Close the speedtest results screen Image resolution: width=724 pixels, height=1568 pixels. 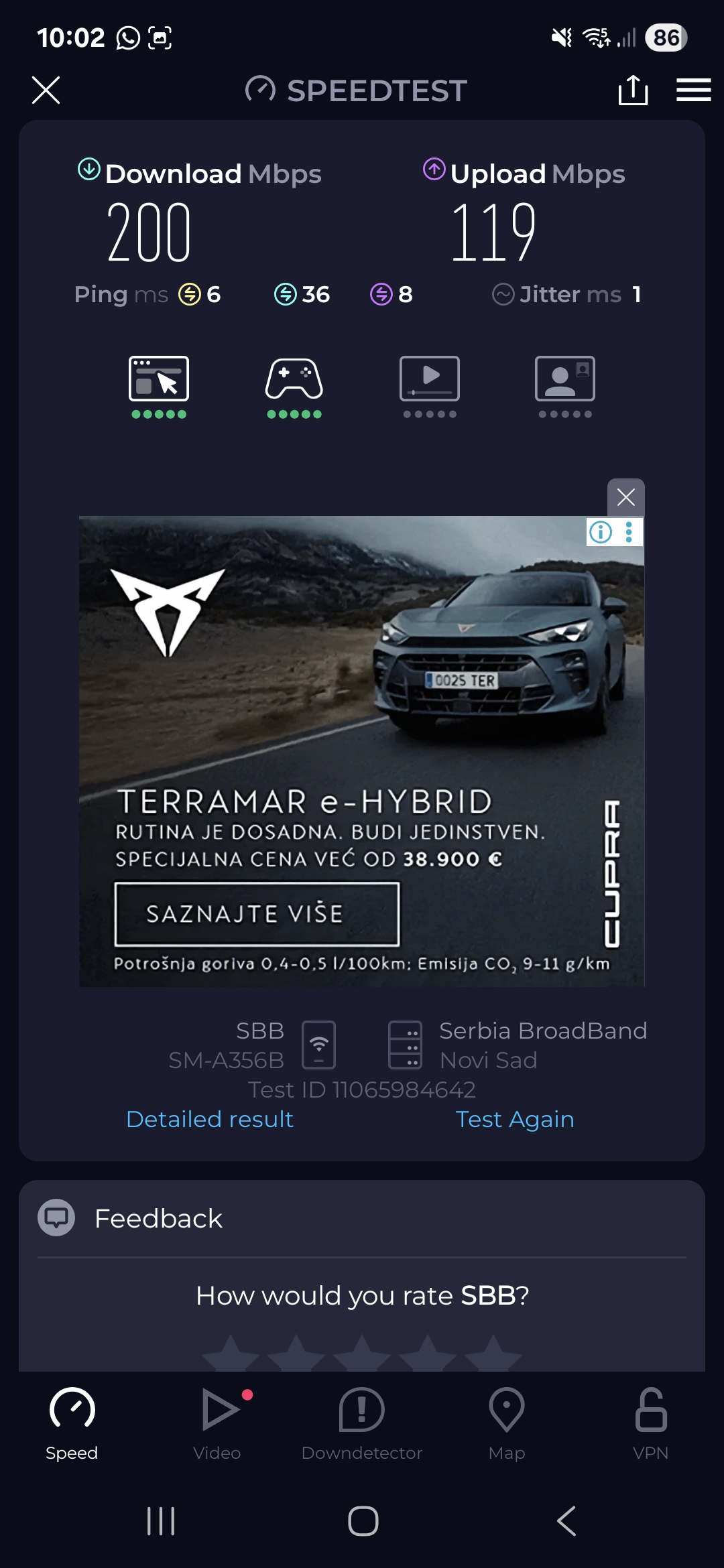click(x=46, y=90)
